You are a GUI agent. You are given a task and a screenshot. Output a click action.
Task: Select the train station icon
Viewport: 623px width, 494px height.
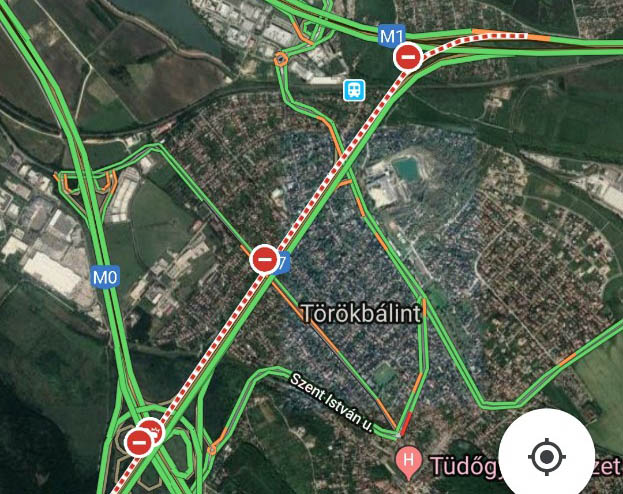(353, 90)
